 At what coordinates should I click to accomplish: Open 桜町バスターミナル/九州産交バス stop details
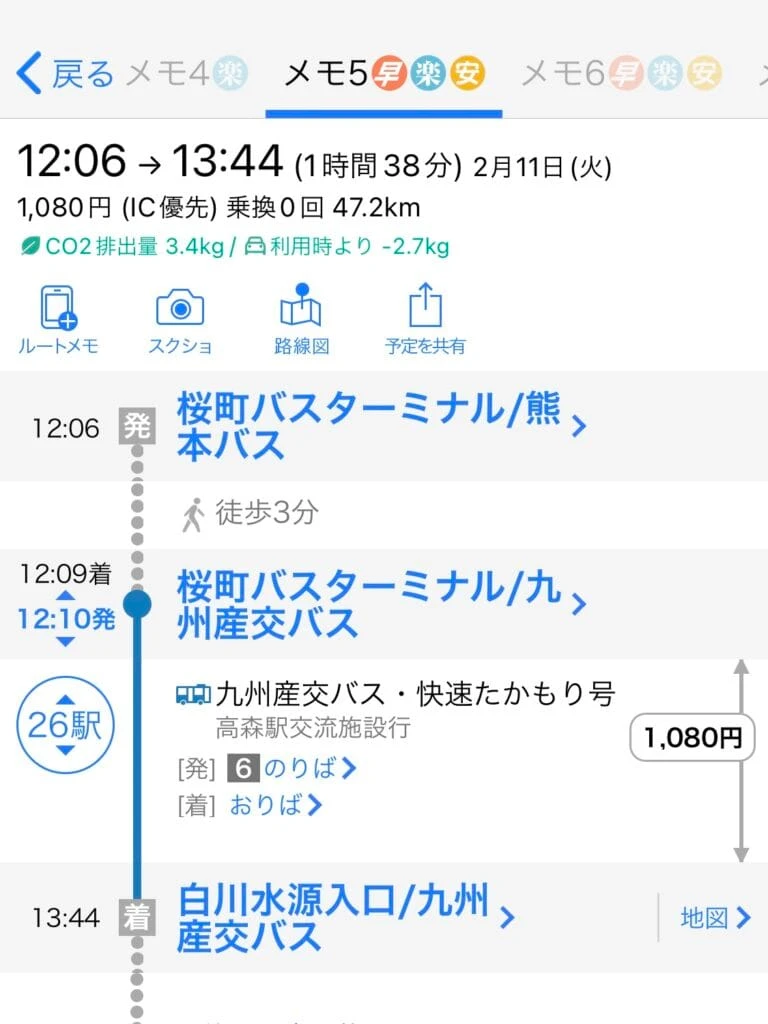click(x=381, y=604)
